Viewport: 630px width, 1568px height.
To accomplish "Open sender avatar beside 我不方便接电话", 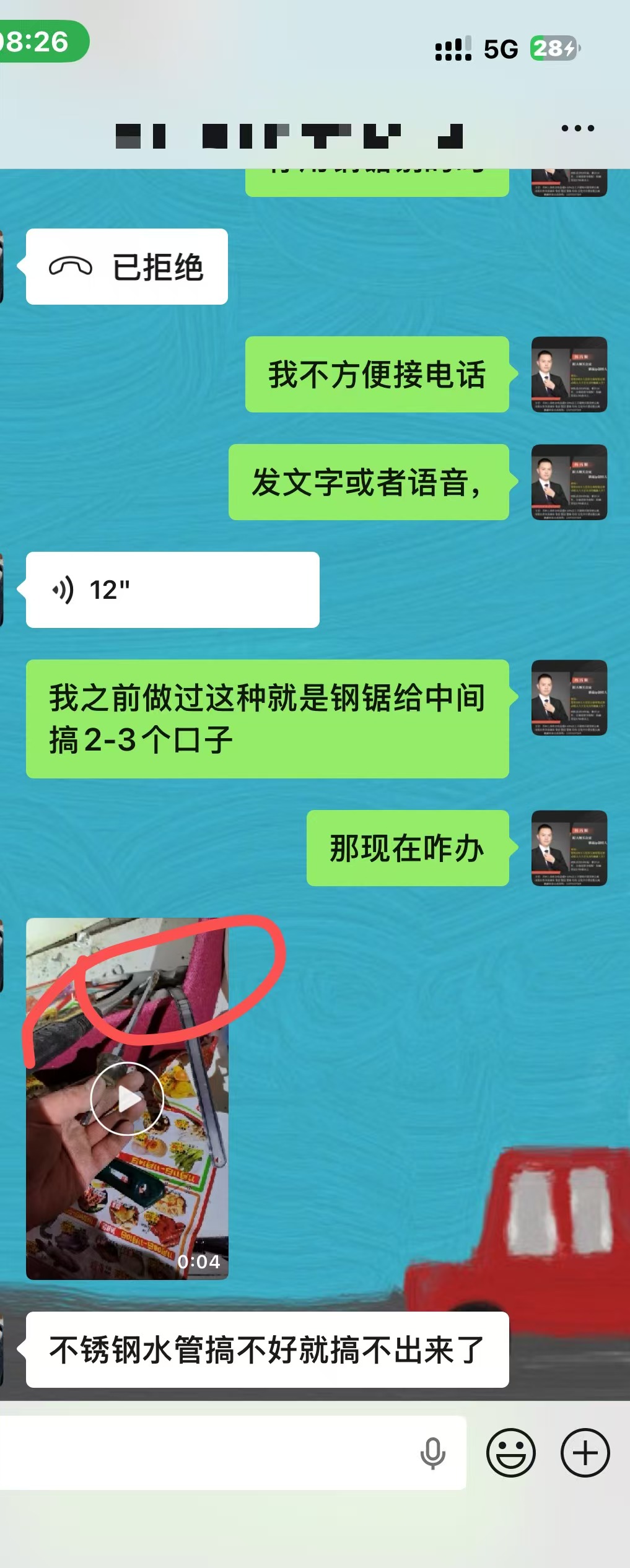I will pyautogui.click(x=569, y=375).
